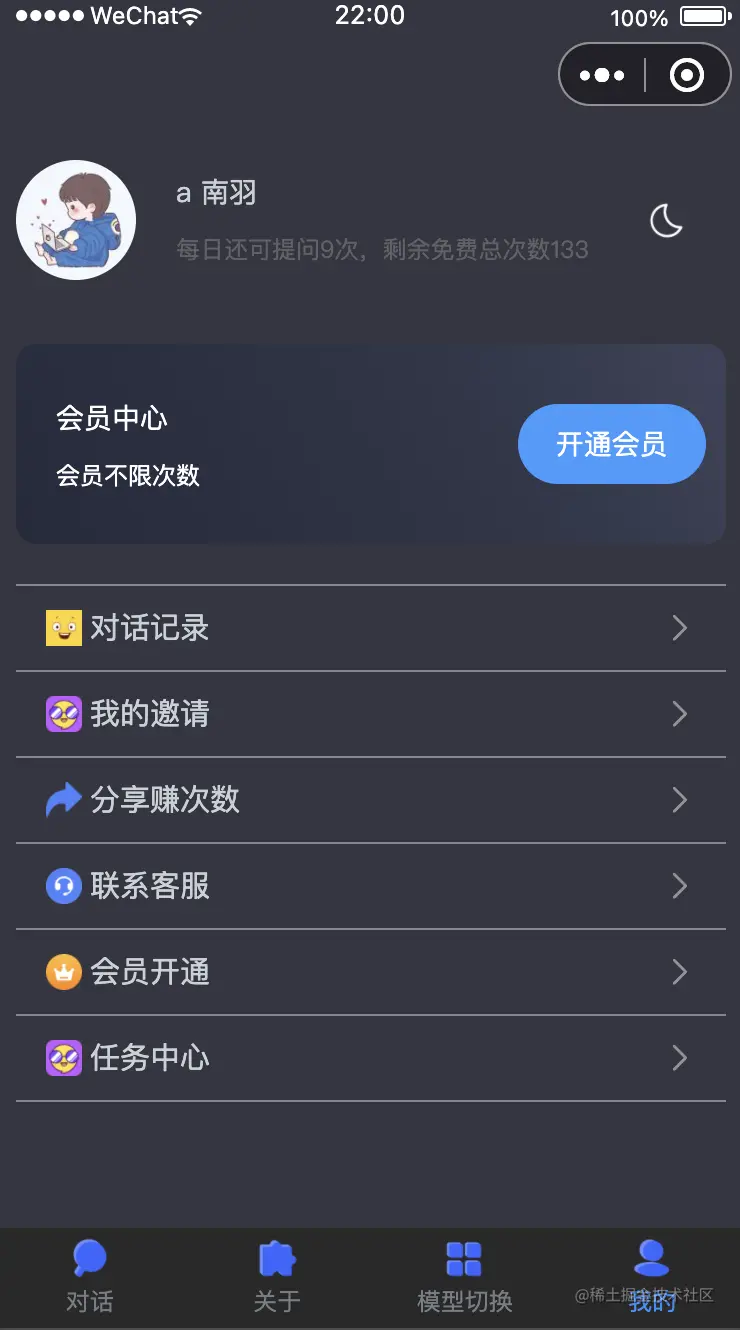Select the share arrow icon for 分享赚次数
The image size is (740, 1330).
point(64,800)
